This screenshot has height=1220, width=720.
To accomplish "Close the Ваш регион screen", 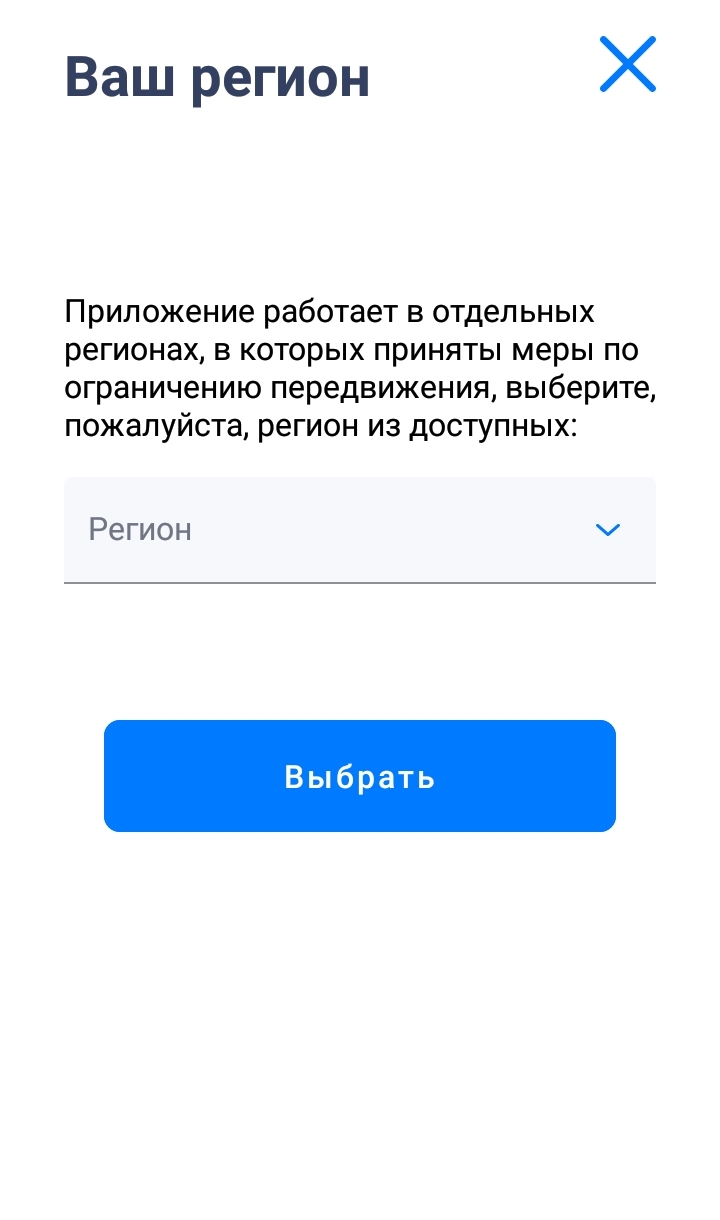I will pyautogui.click(x=627, y=65).
